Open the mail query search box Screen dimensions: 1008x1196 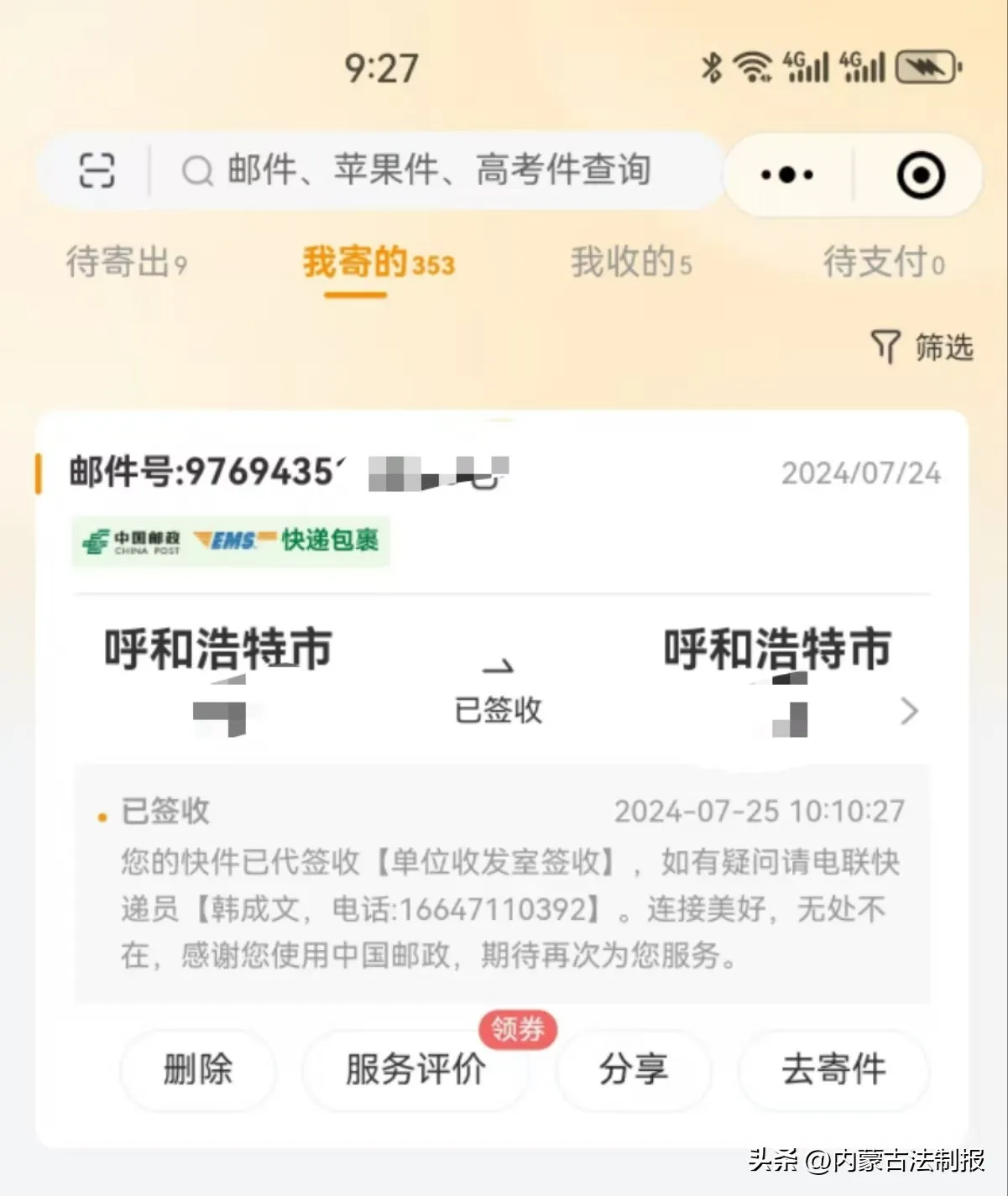436,170
